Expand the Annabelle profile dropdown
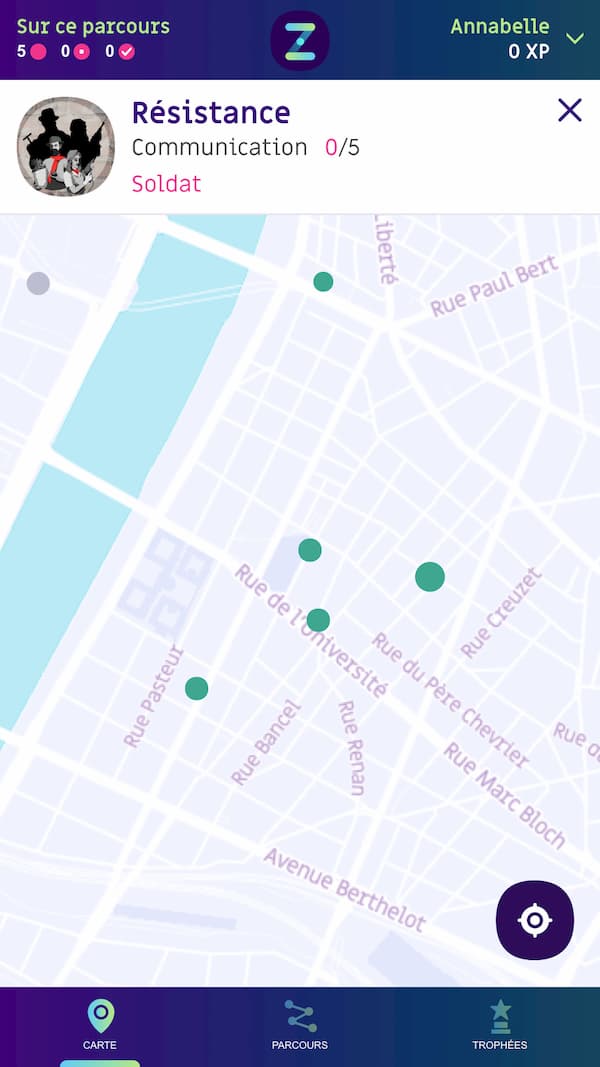 [574, 39]
